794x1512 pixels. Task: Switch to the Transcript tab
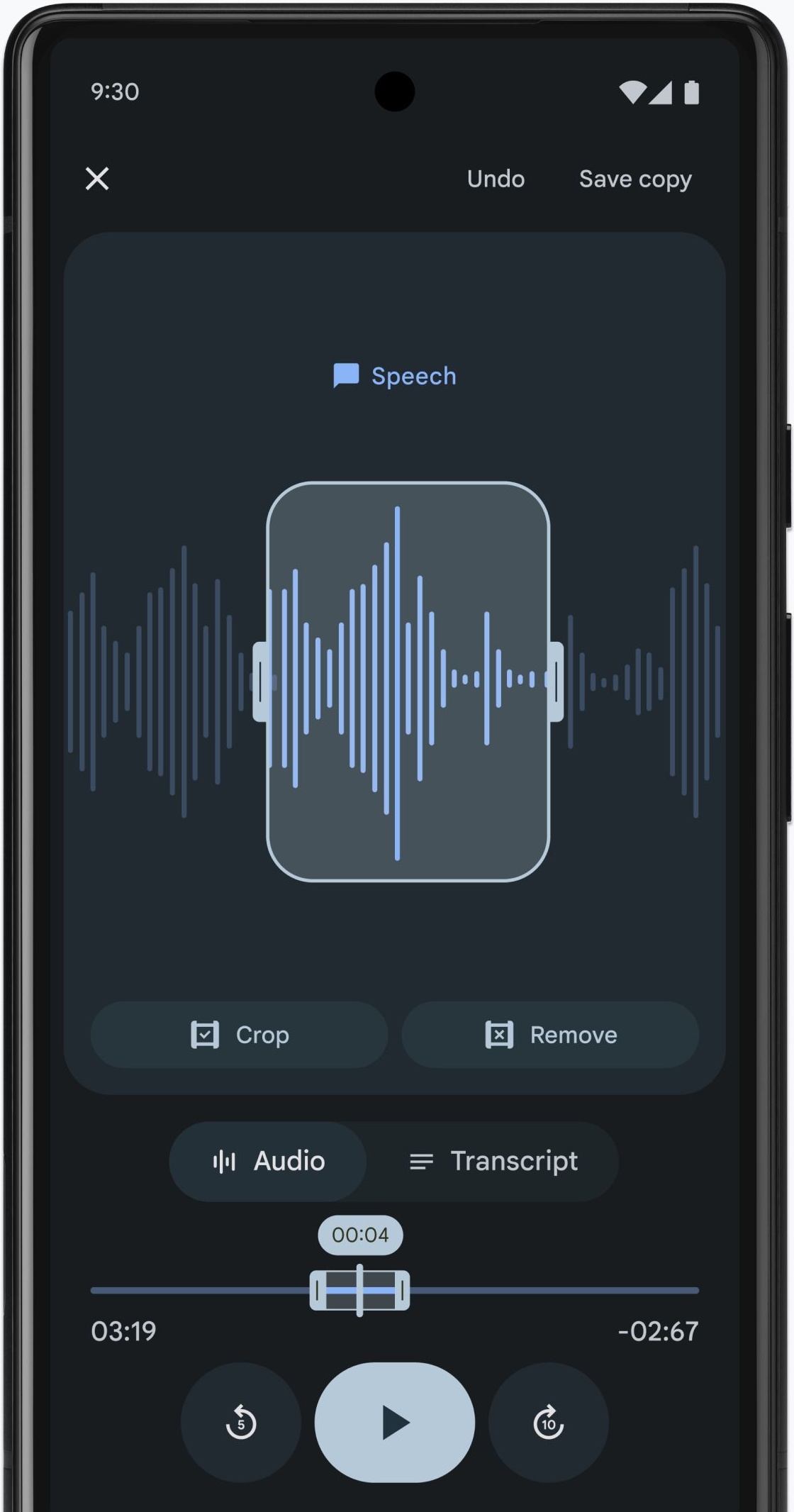pos(493,1162)
